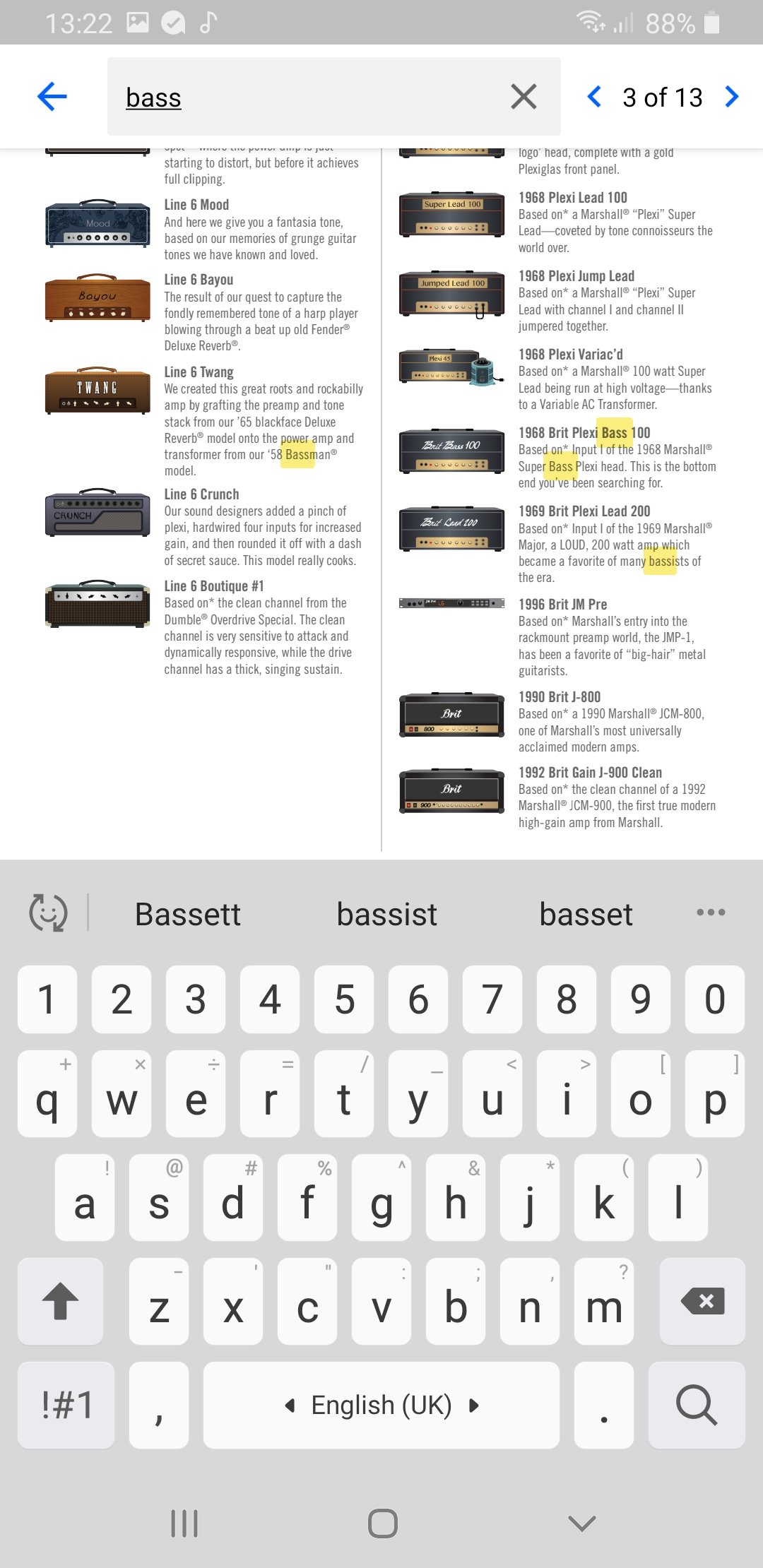
Task: Go to the previous search match
Action: pos(594,97)
